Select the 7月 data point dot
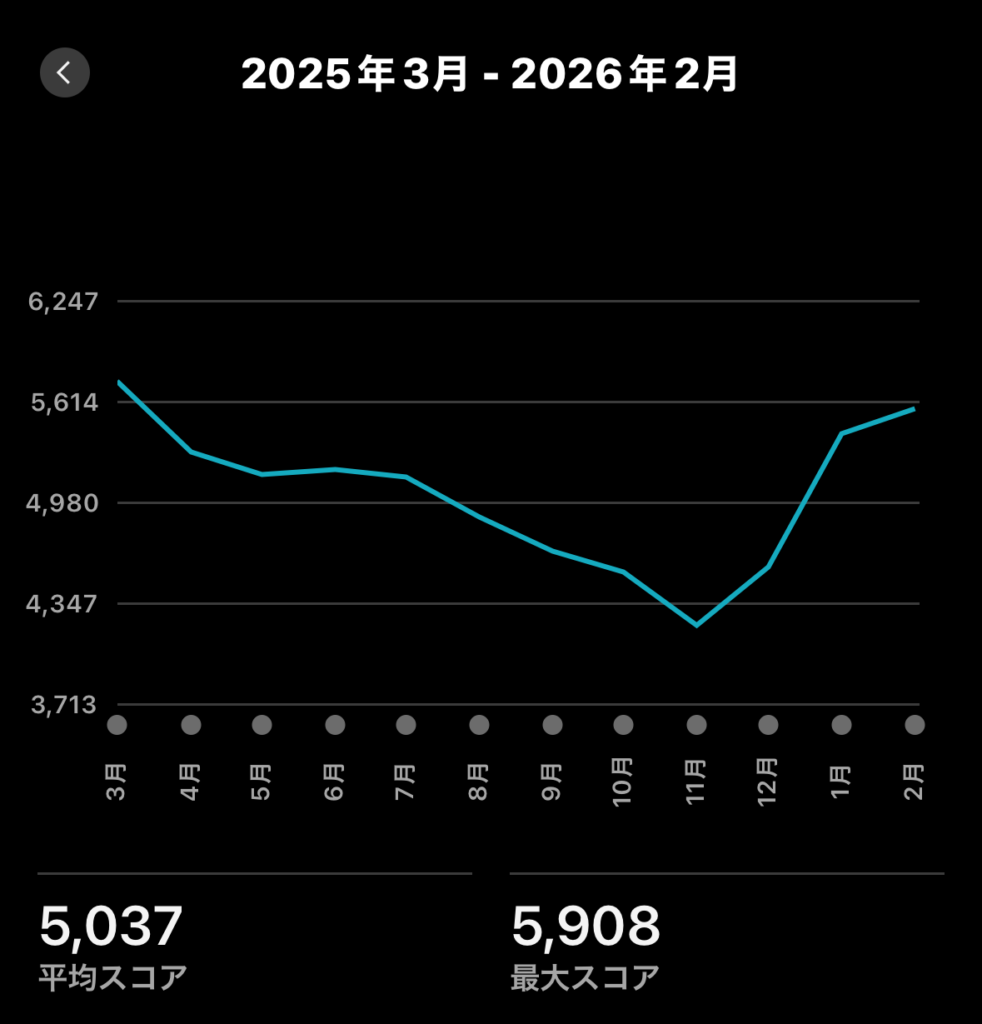Screen dimensions: 982x1024 pyautogui.click(x=406, y=725)
